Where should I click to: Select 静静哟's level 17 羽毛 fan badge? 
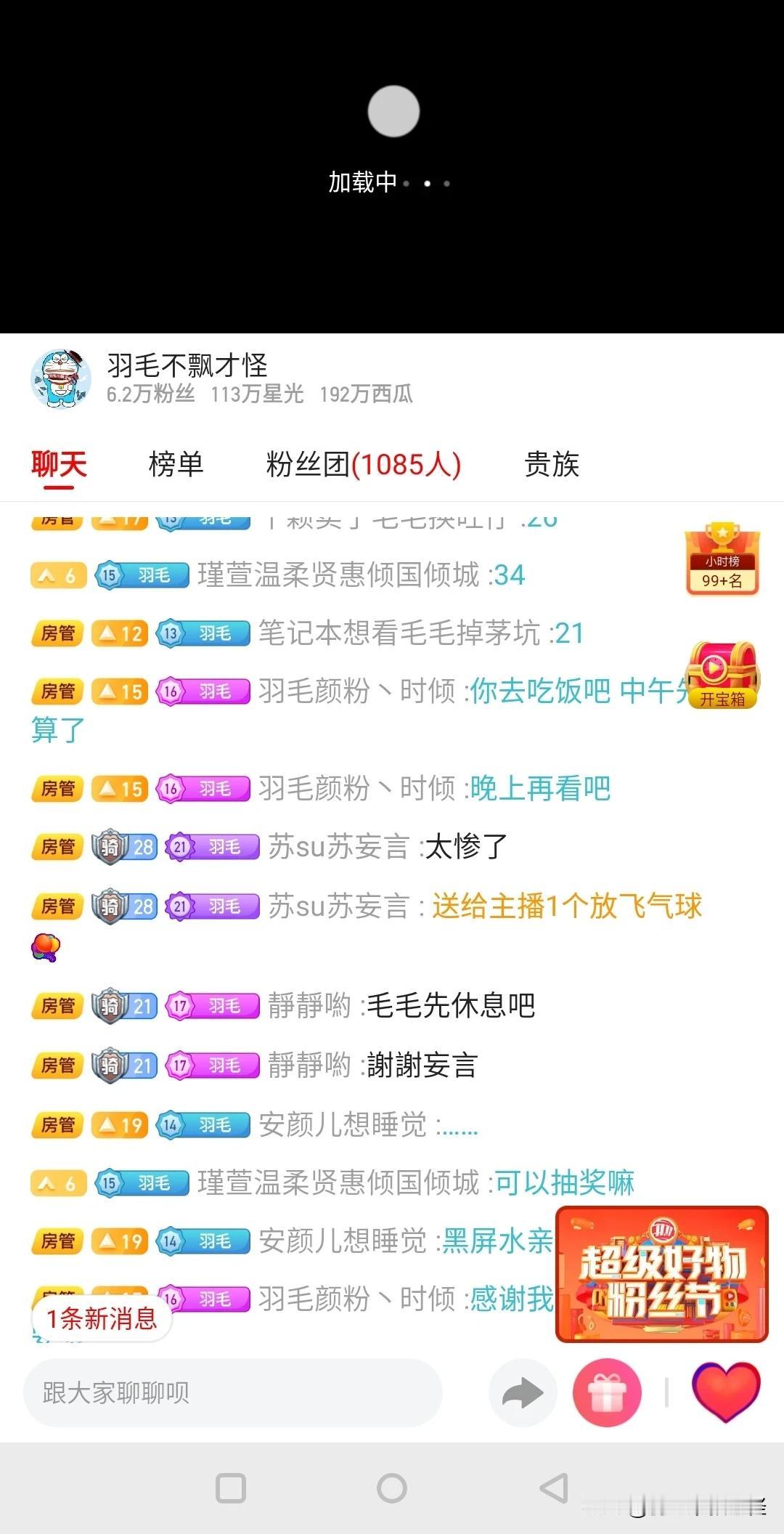(213, 1006)
